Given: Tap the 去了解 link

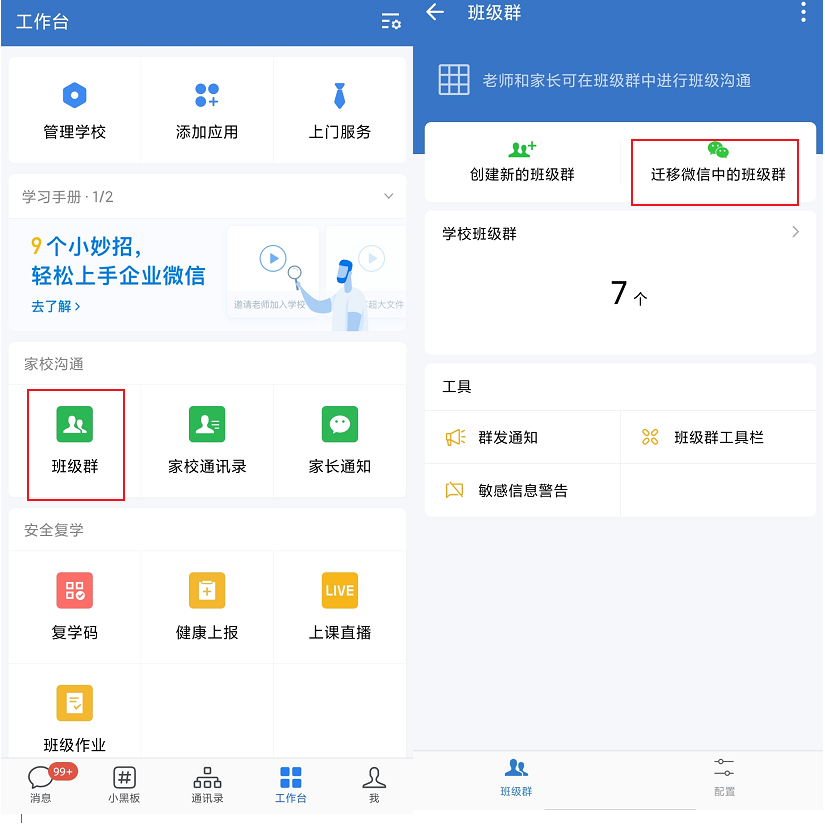Looking at the screenshot, I should [x=56, y=306].
